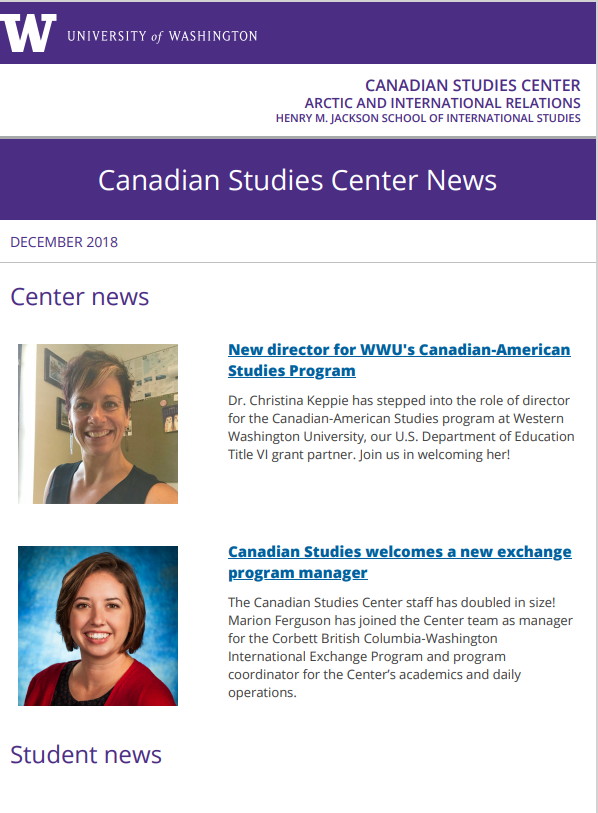Image resolution: width=598 pixels, height=813 pixels.
Task: Open the New director for WWU's Canadian-American Studies link
Action: coord(399,360)
